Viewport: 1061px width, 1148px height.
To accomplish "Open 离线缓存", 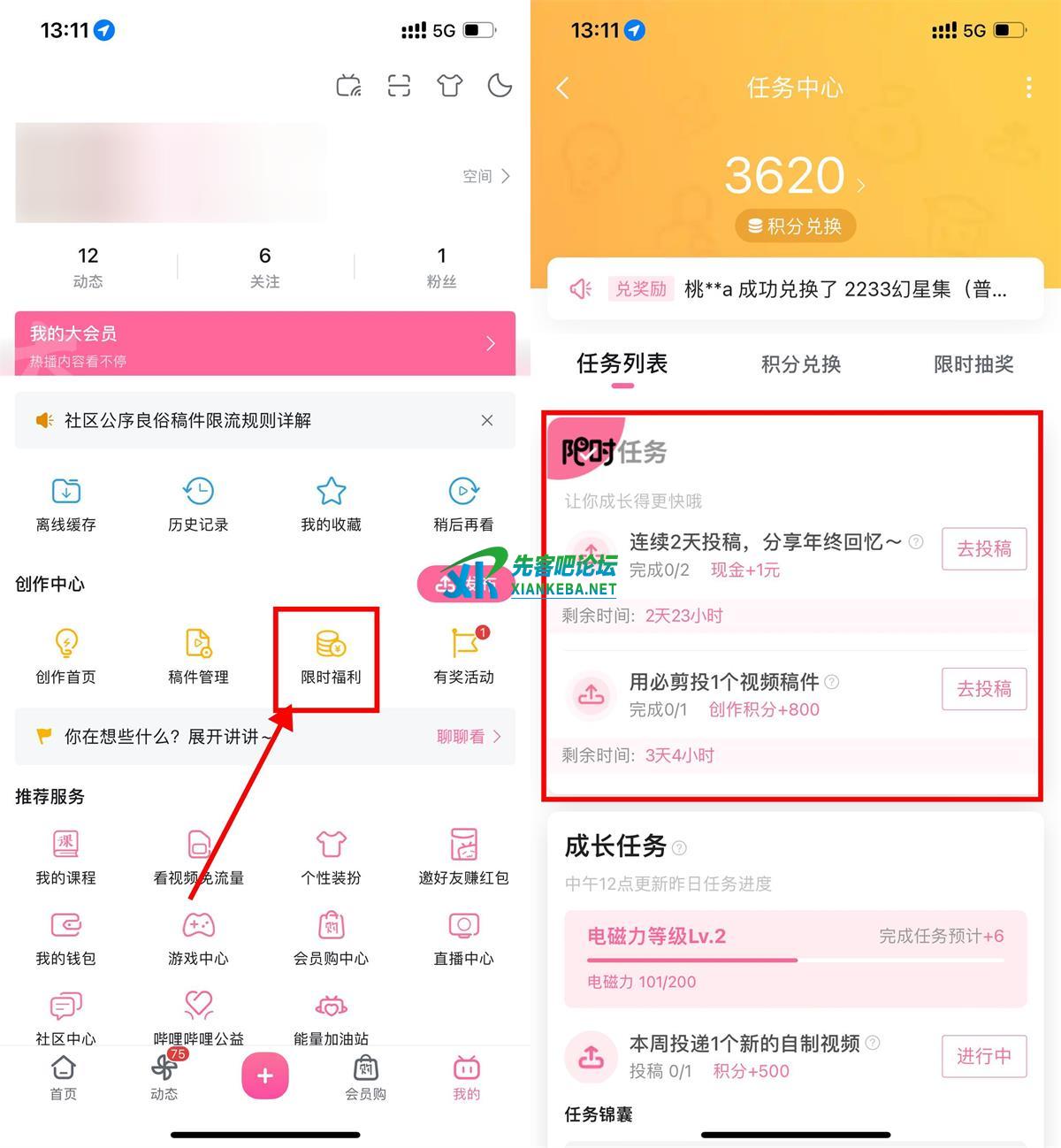I will tap(66, 504).
